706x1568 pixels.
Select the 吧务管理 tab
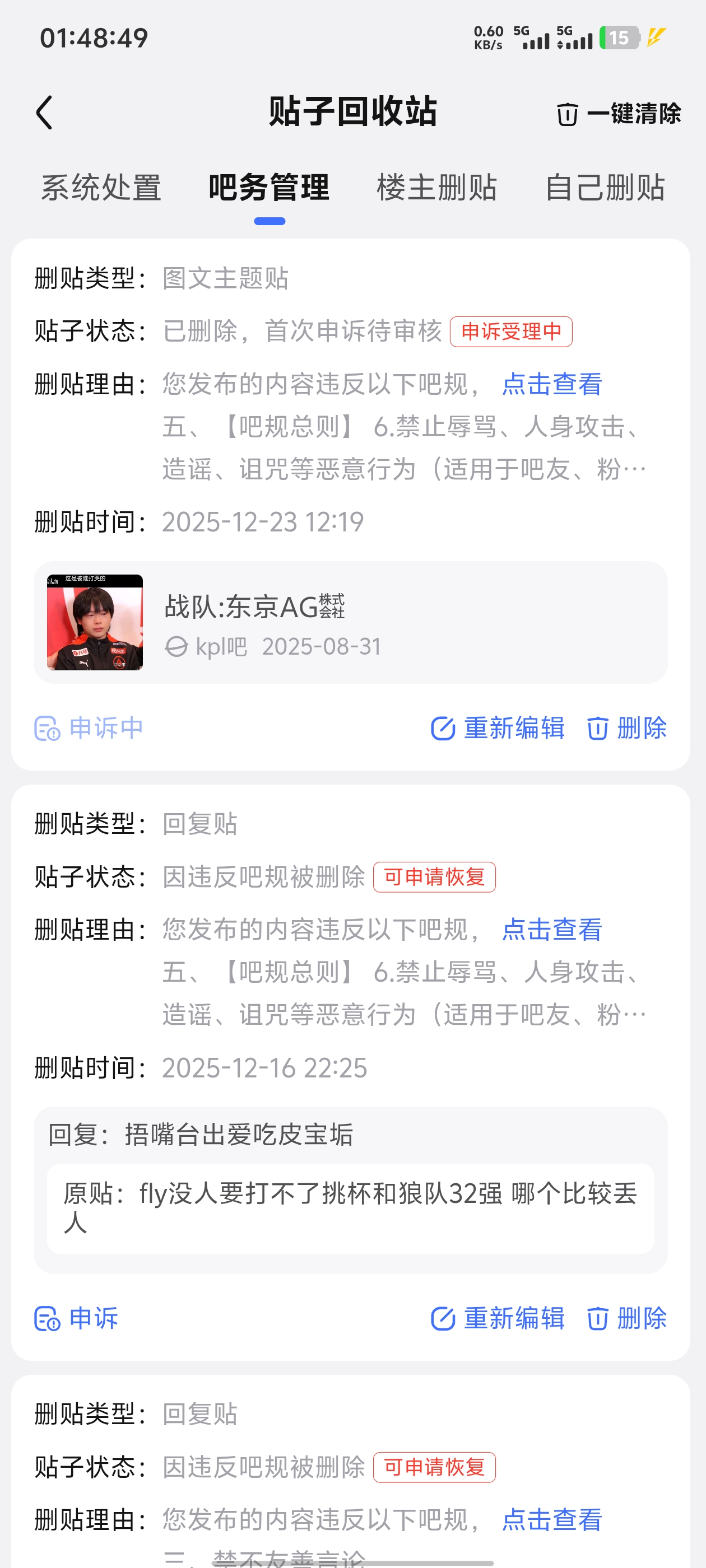pos(270,188)
